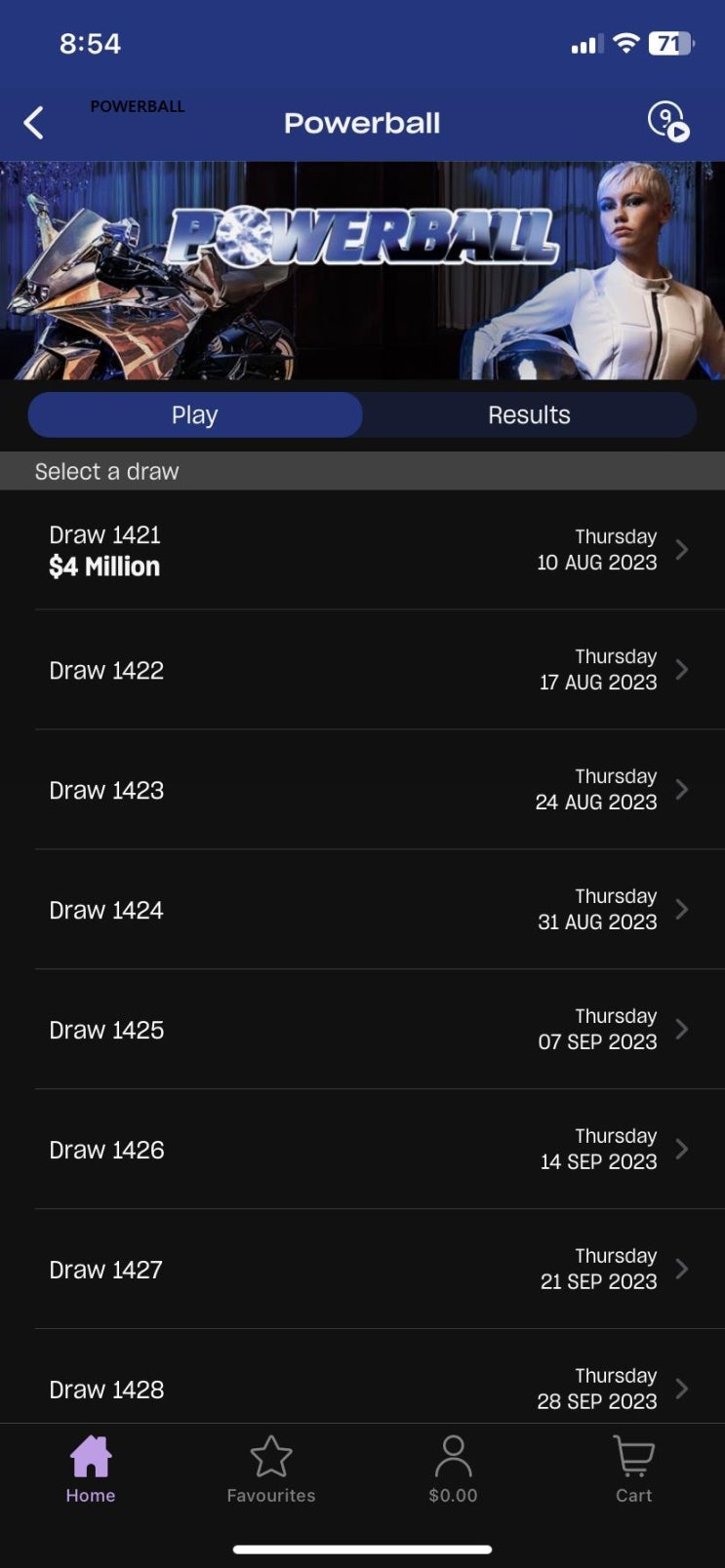Choose Draw 1422 on 17 AUG 2023
This screenshot has height=1568, width=725.
click(362, 670)
